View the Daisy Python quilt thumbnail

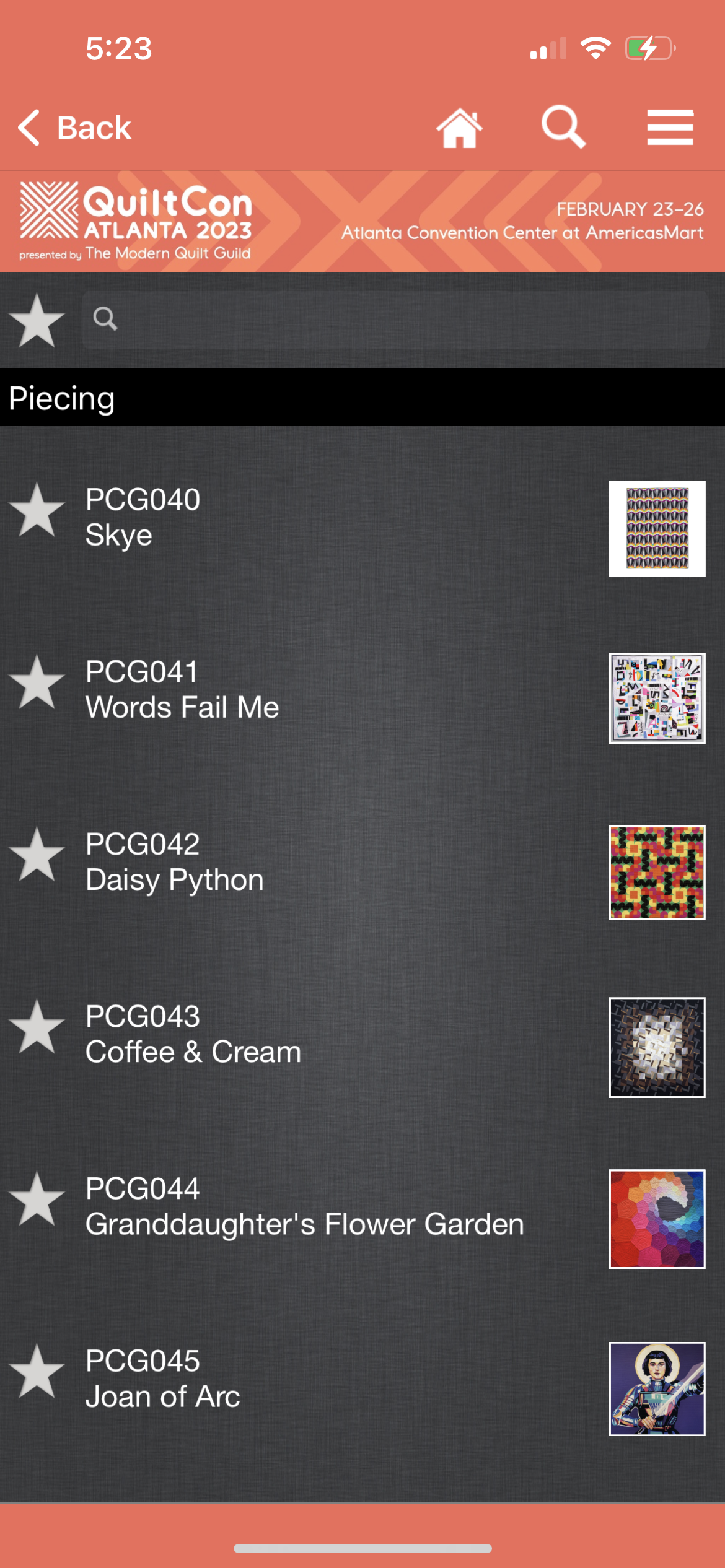657,872
